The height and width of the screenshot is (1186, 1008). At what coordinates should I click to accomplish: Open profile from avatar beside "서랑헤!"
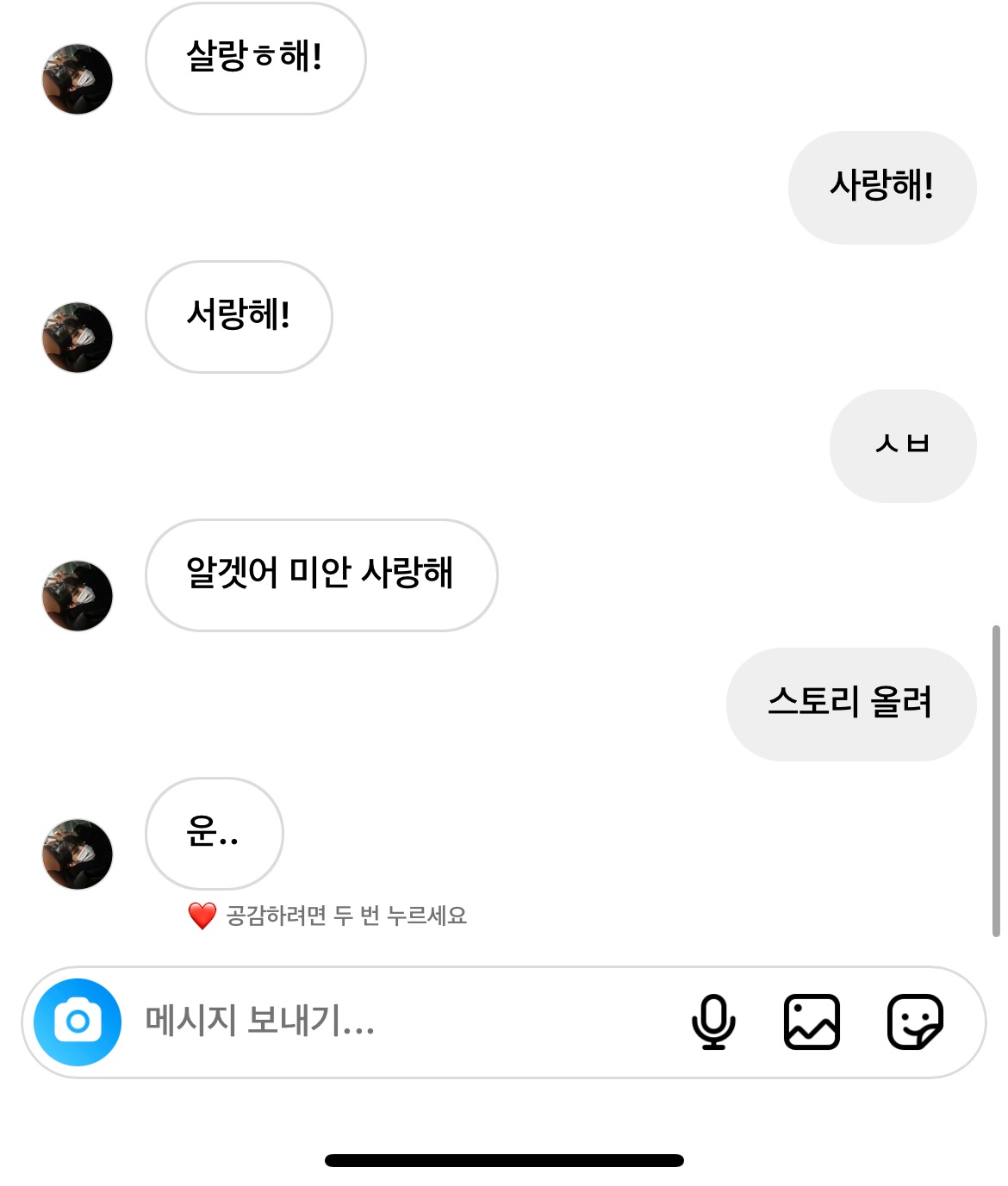[78, 338]
